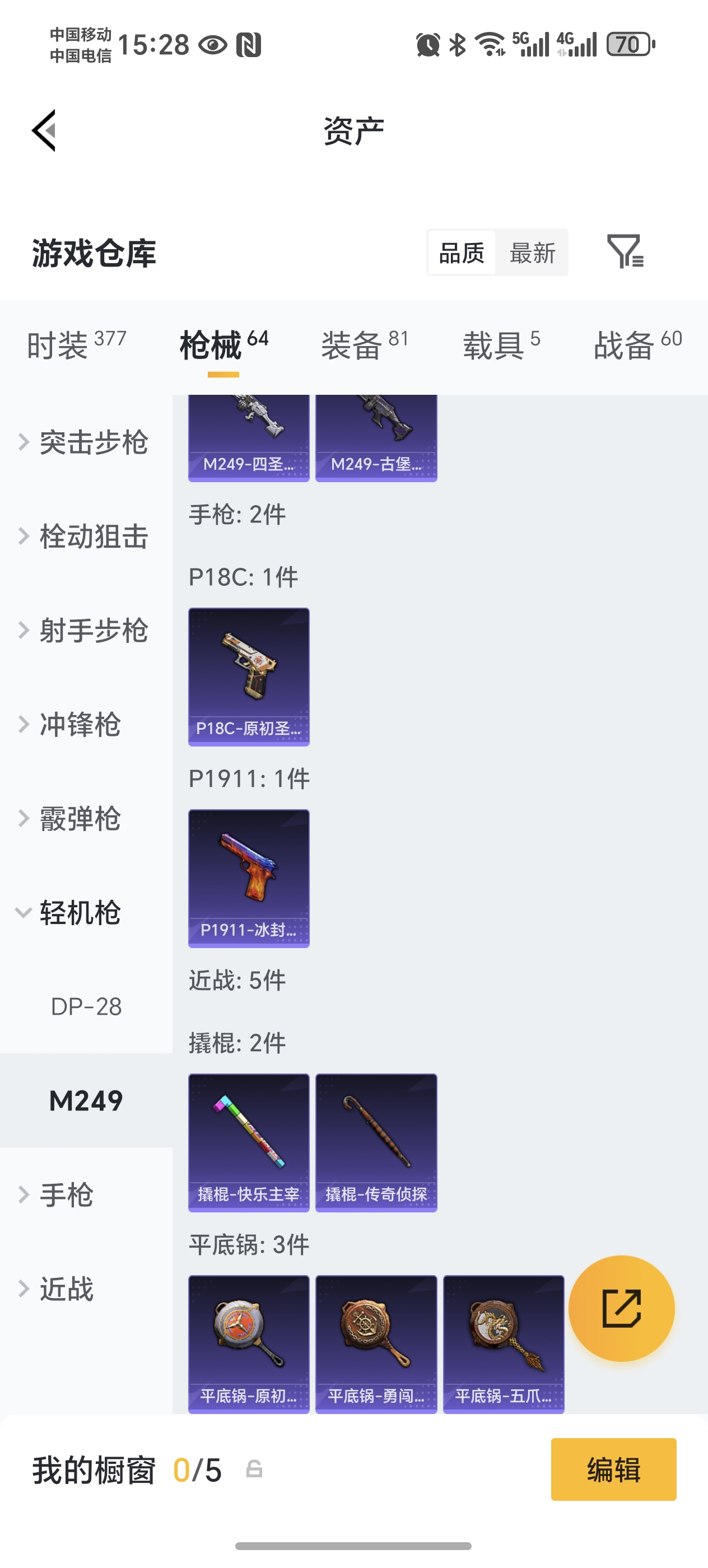Tap the back arrow on the 资产 page
708x1568 pixels.
tap(44, 131)
